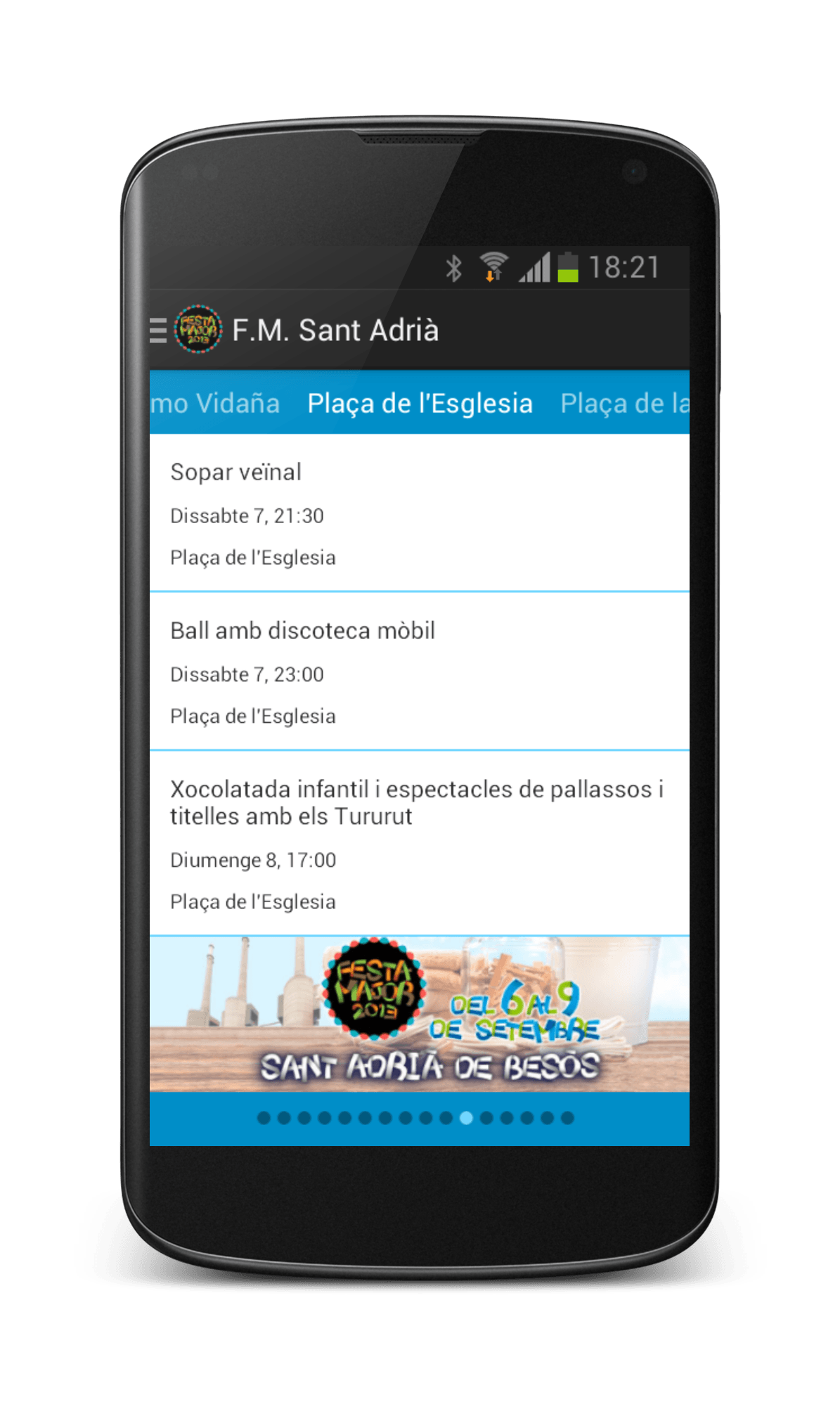Open the navigation drawer menu
This screenshot has height=1402, width=840.
point(159,330)
